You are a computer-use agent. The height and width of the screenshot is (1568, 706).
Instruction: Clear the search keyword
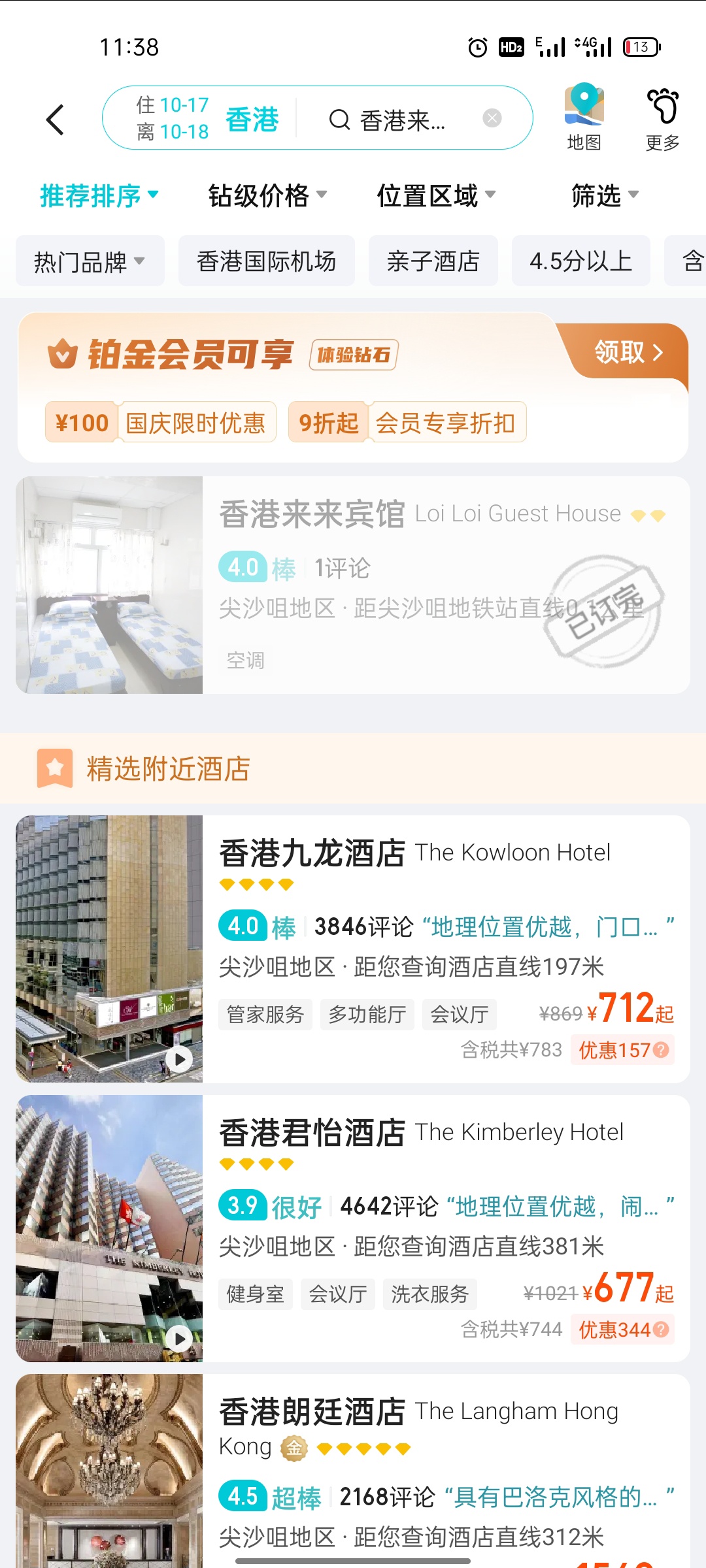click(x=492, y=118)
